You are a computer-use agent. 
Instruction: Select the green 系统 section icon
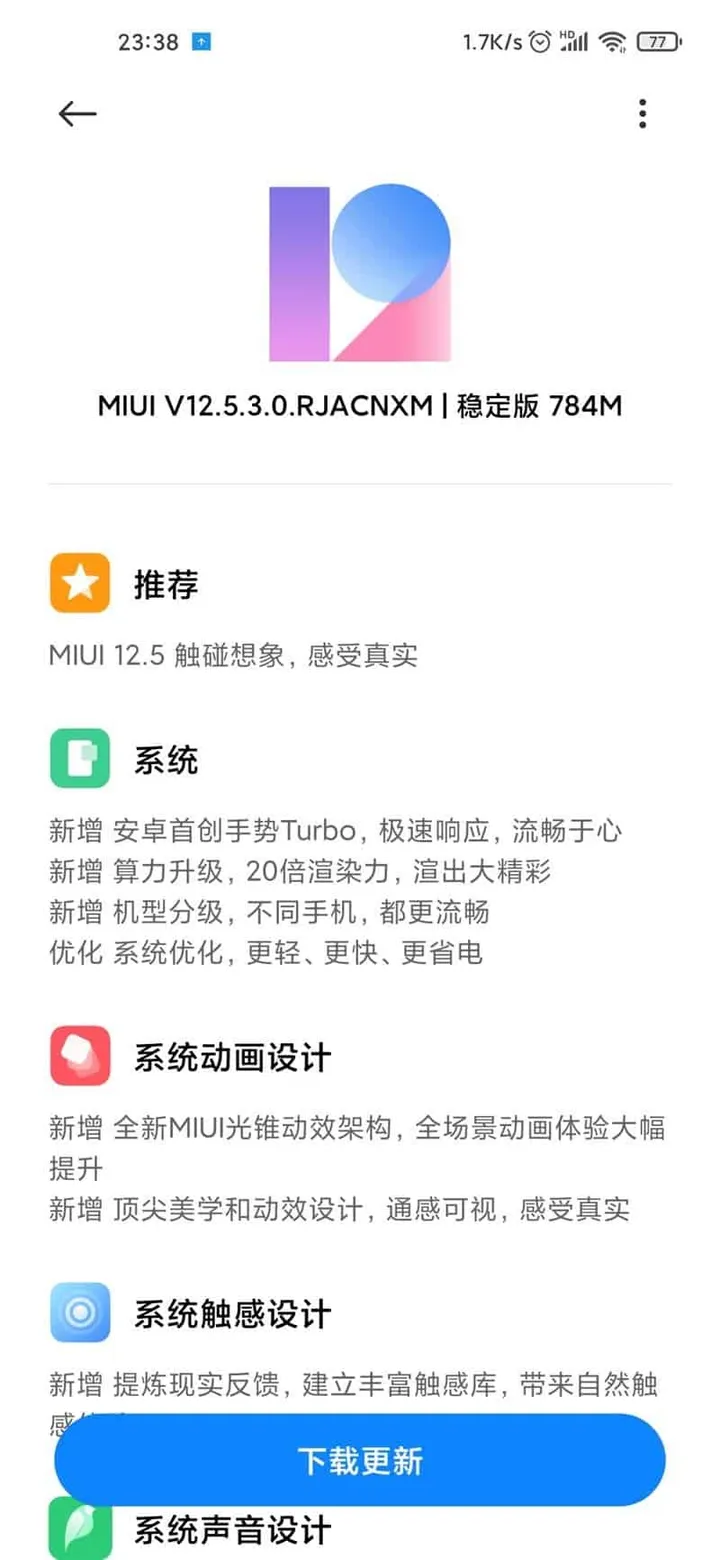tap(80, 758)
